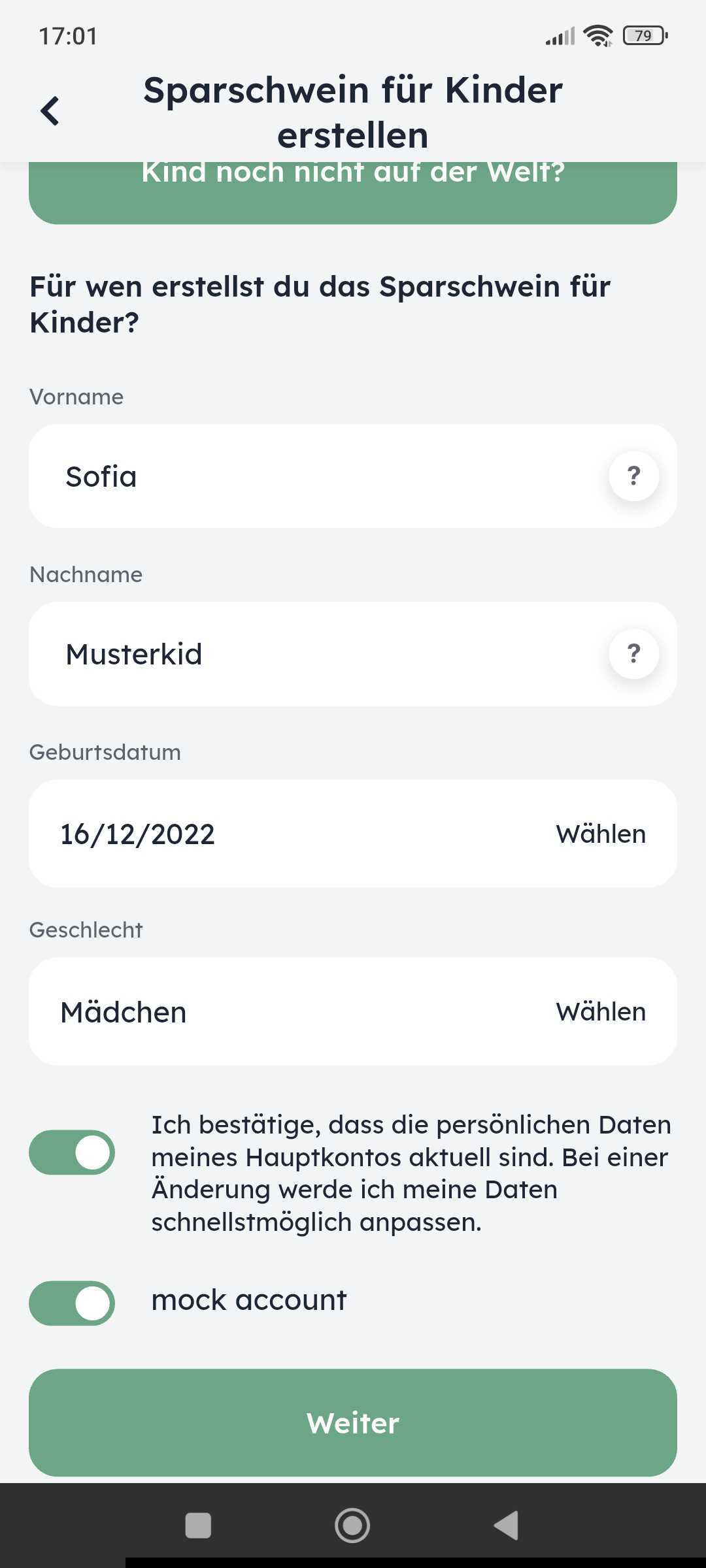Continue with the Weiter button

click(x=353, y=1423)
